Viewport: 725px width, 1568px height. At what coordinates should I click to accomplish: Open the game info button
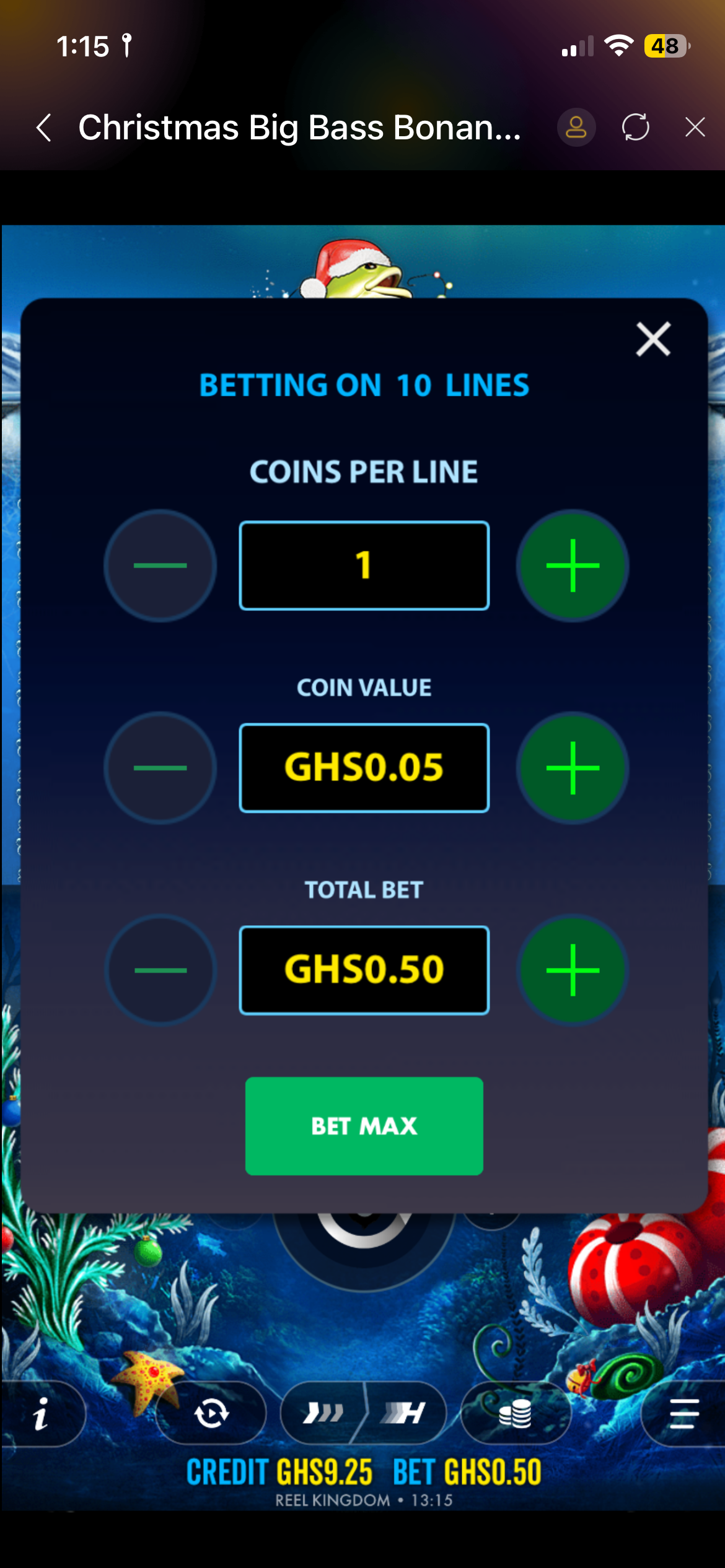[41, 1414]
